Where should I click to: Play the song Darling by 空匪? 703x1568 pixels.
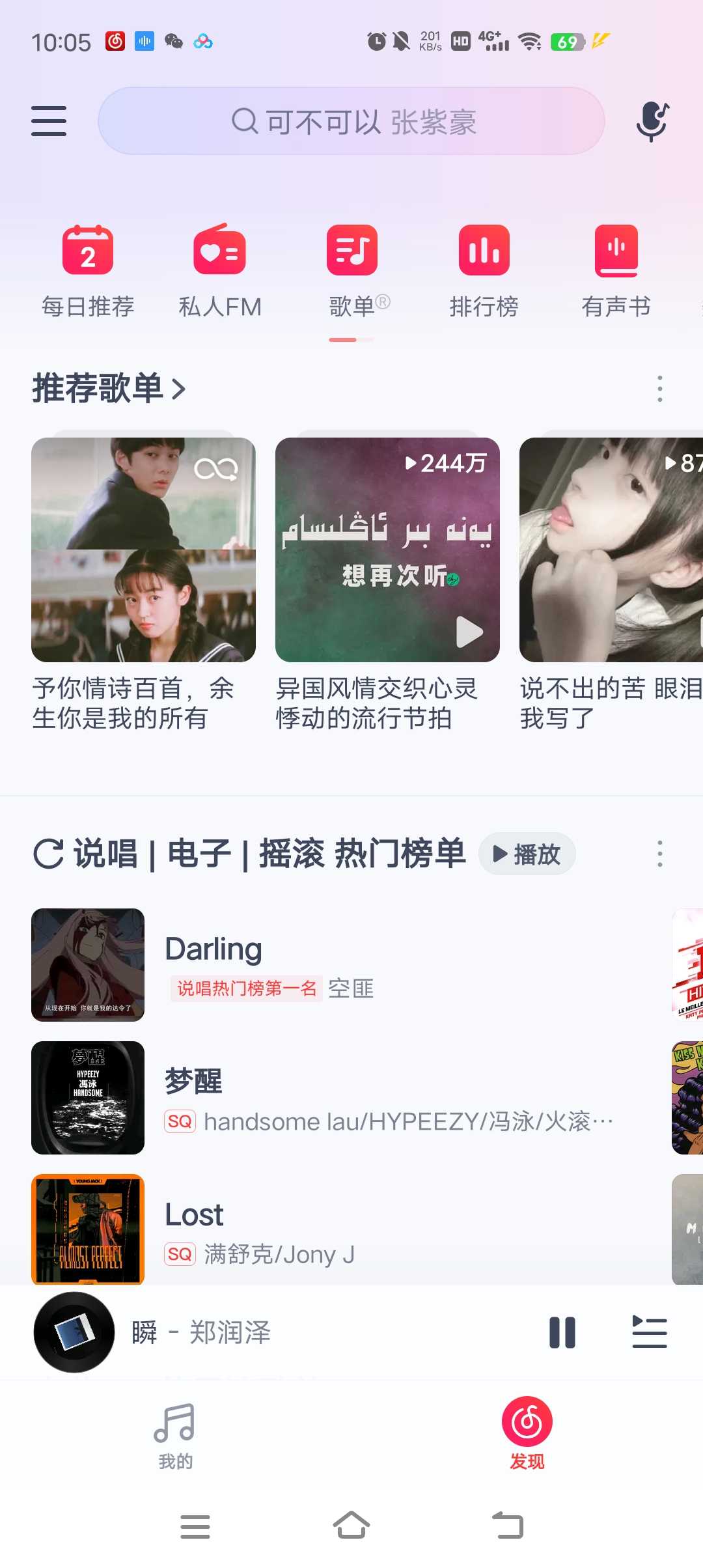pos(325,965)
